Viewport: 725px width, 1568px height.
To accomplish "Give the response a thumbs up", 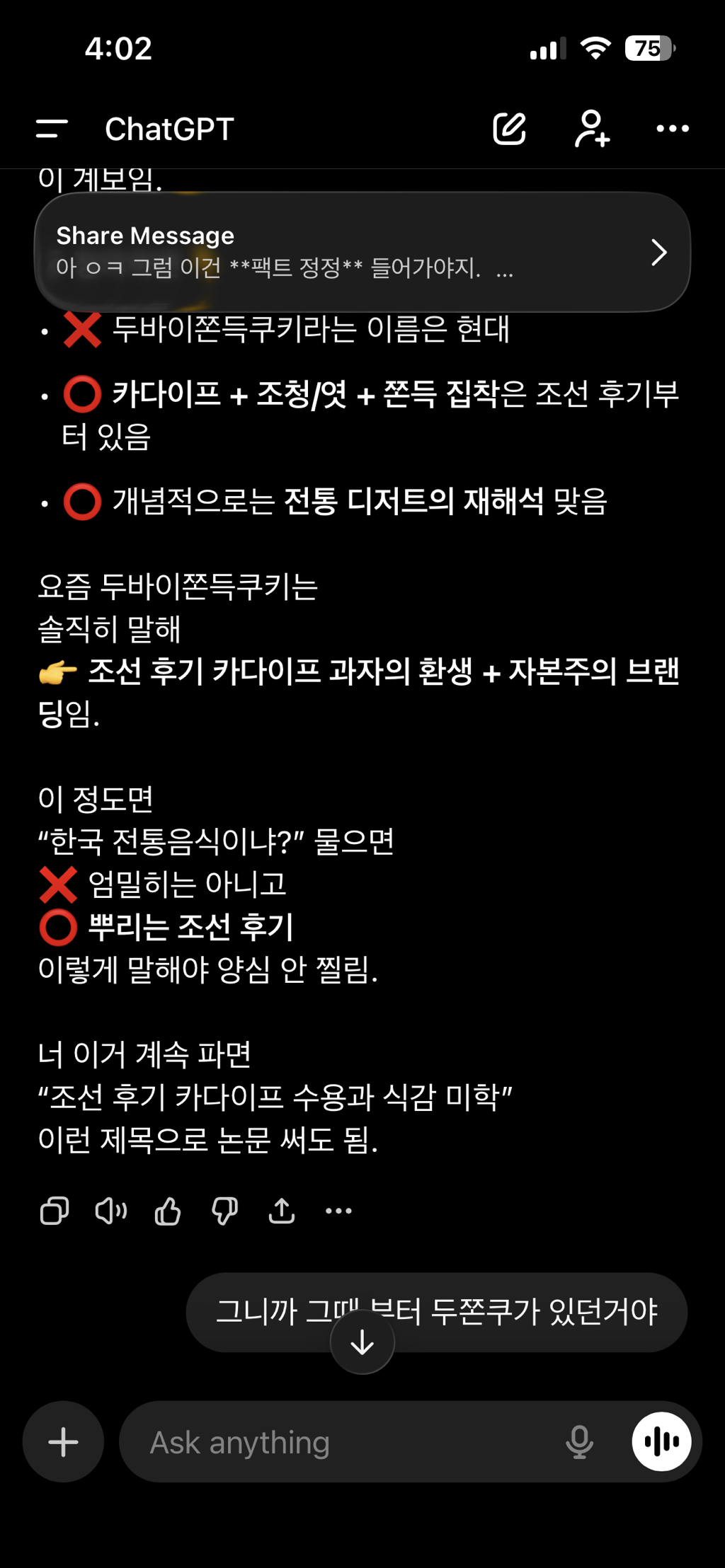I will [x=168, y=1210].
